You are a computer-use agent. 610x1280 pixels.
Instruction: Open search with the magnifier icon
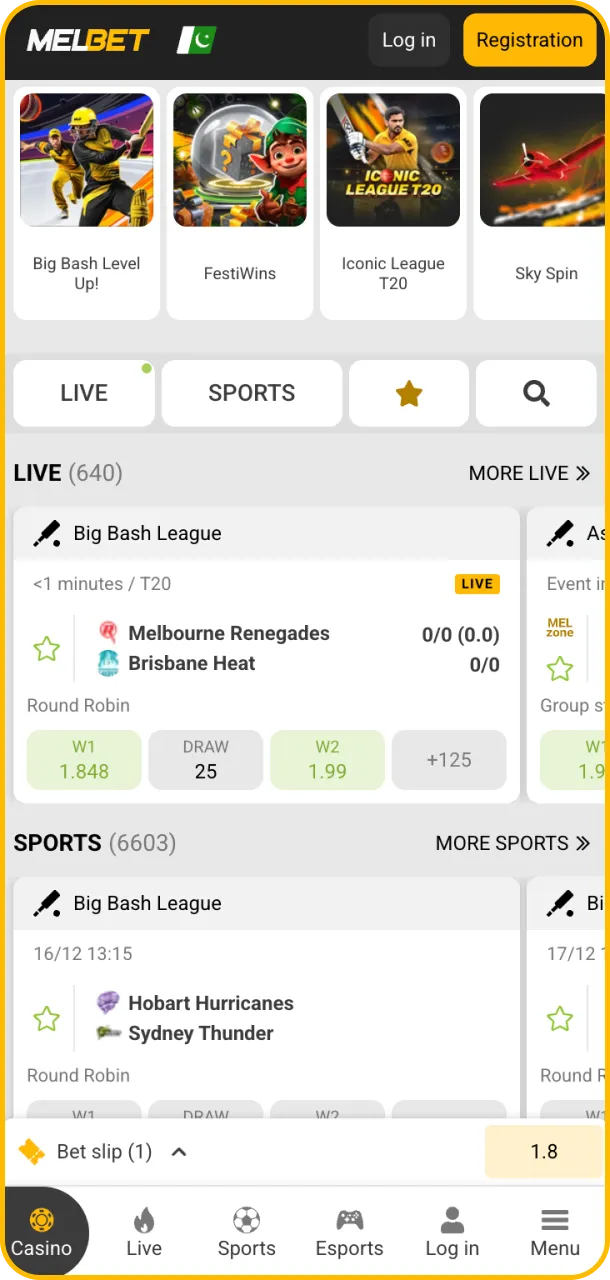[537, 393]
